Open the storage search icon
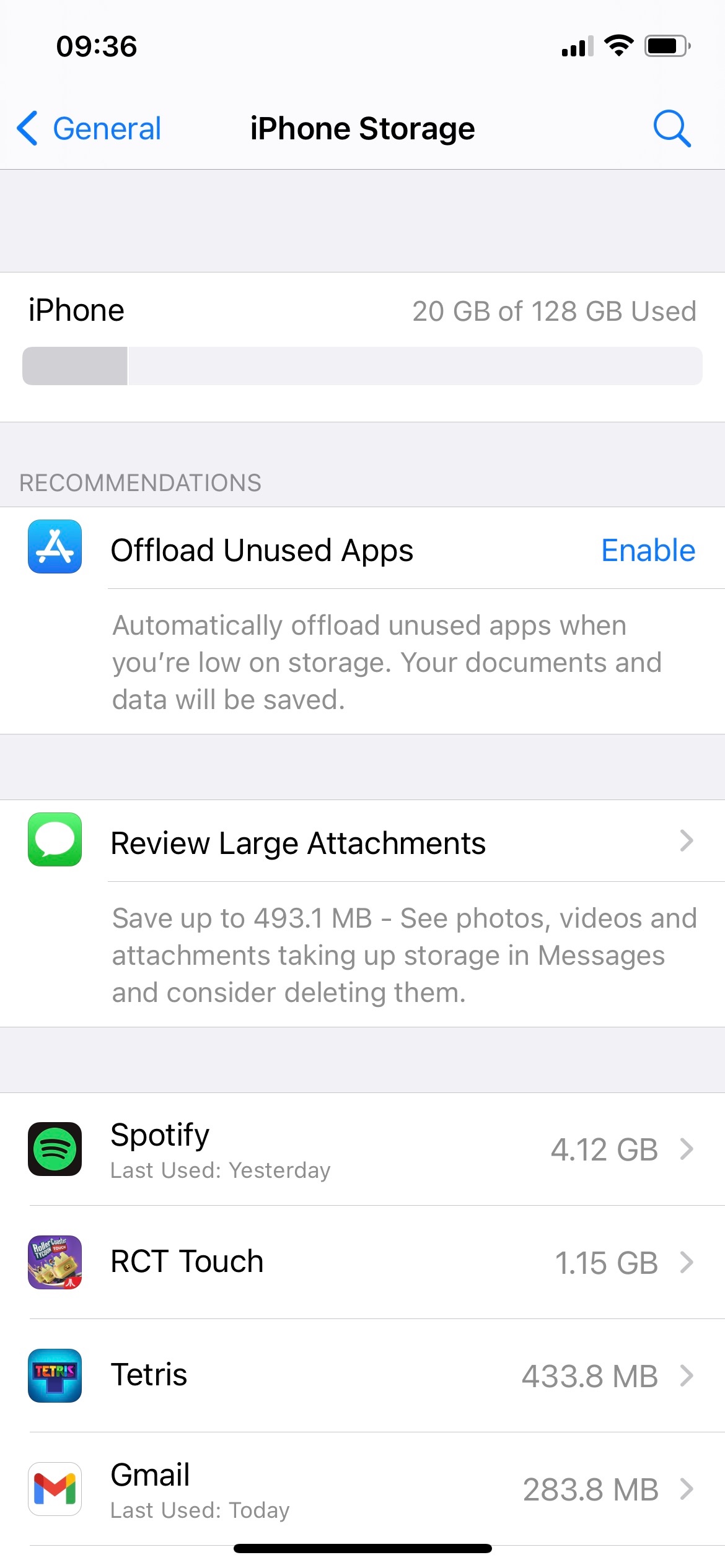The height and width of the screenshot is (1568, 725). click(x=672, y=129)
